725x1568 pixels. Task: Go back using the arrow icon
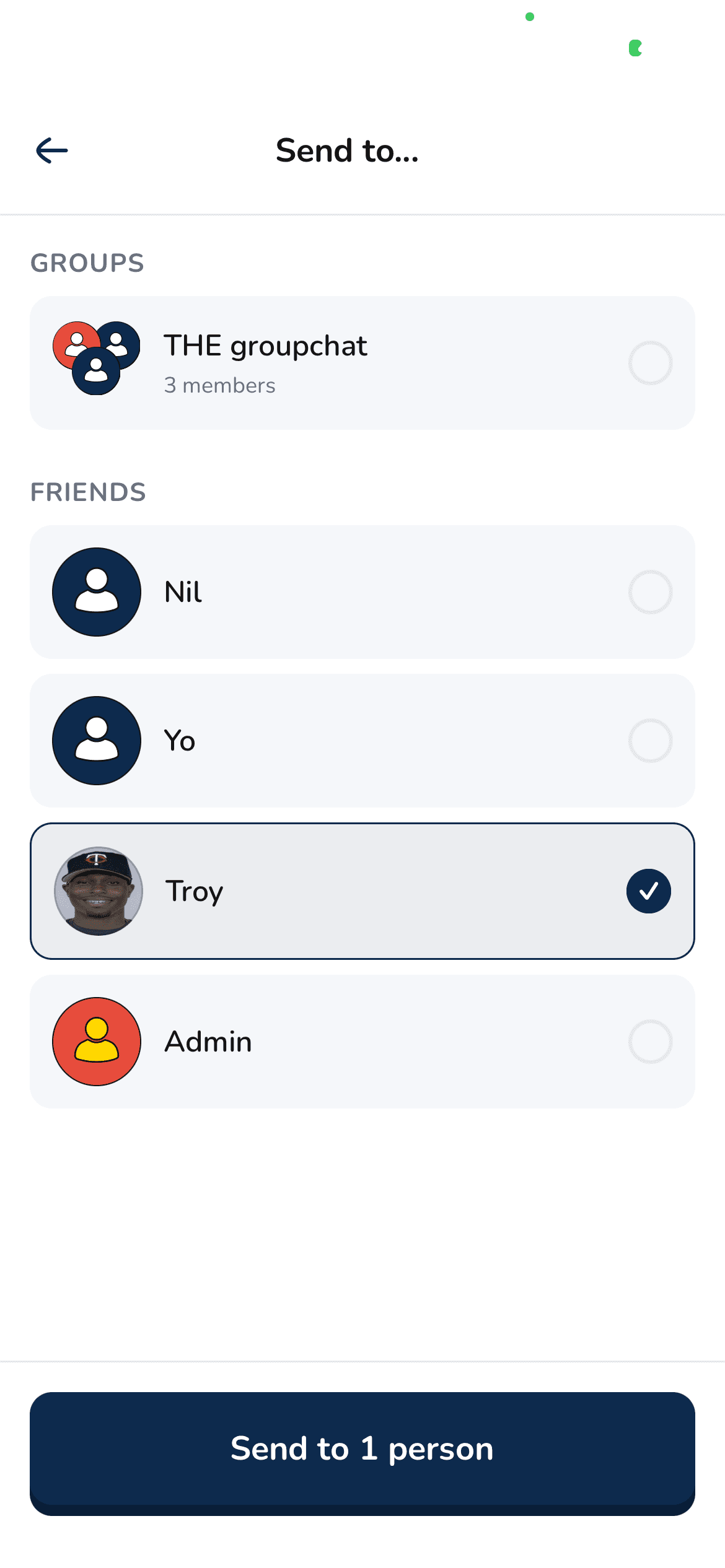(x=52, y=150)
